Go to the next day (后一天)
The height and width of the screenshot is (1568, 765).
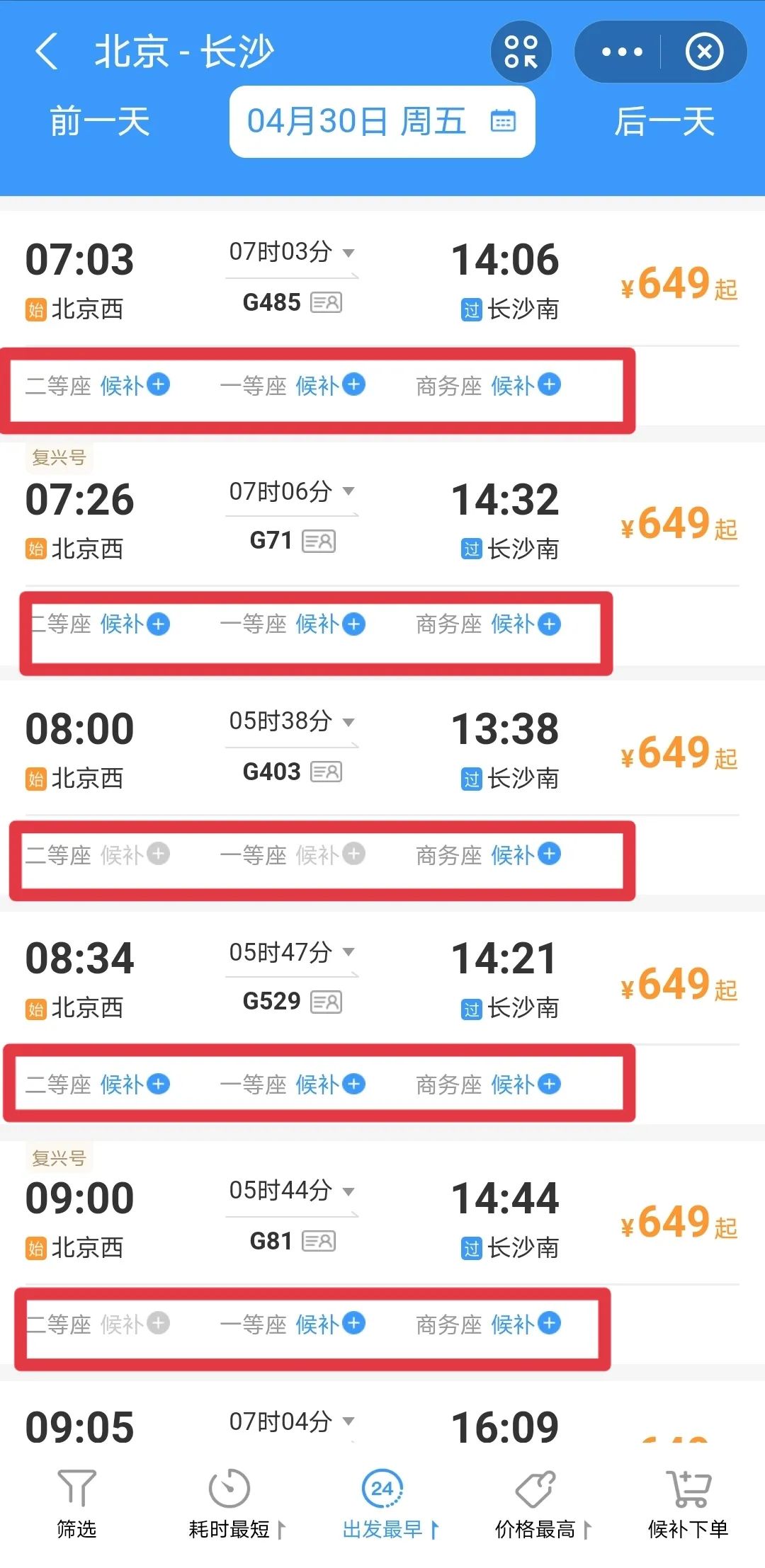(x=664, y=121)
